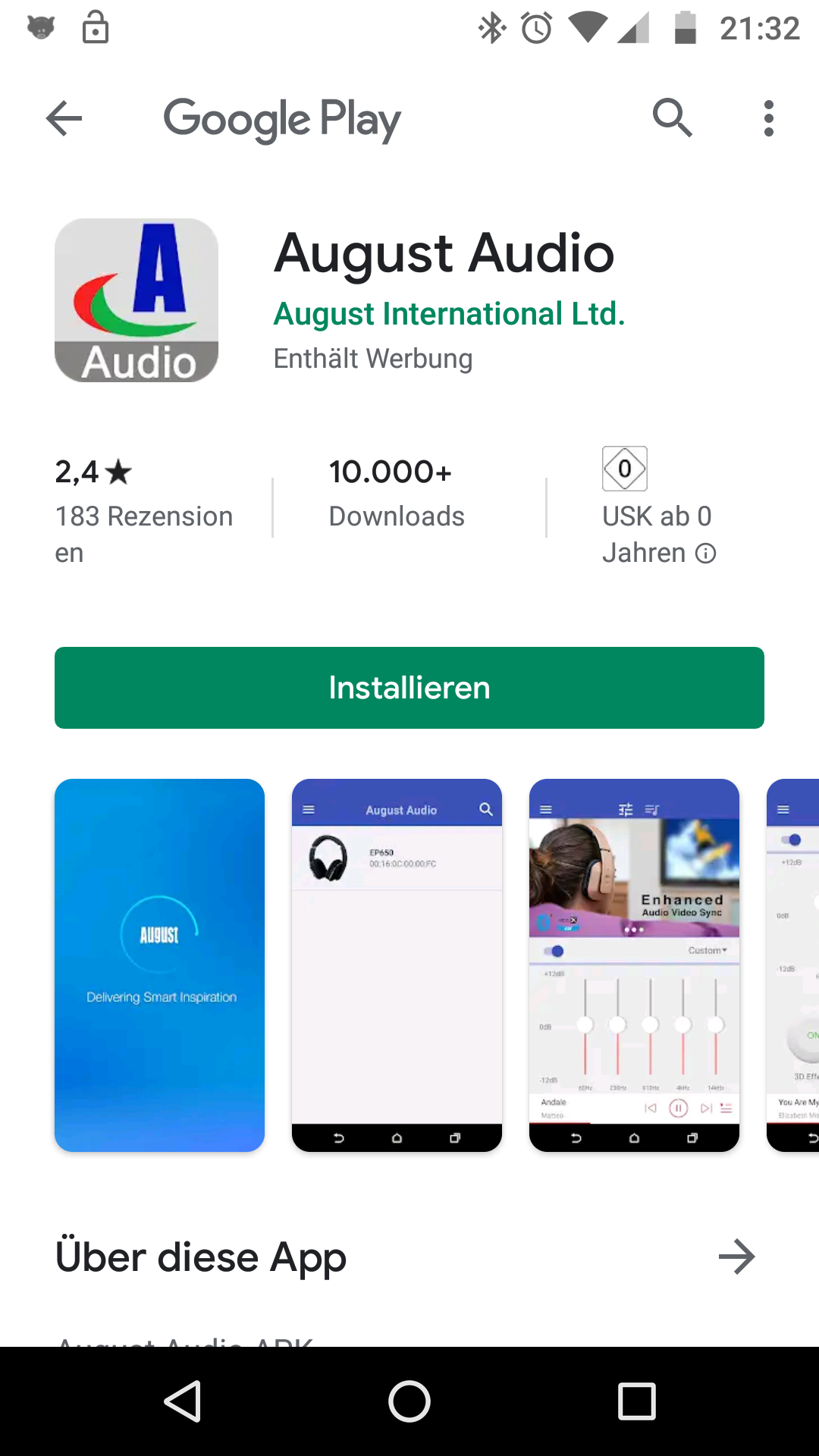Open the system recent apps button
This screenshot has height=1456, width=819.
click(x=637, y=1401)
